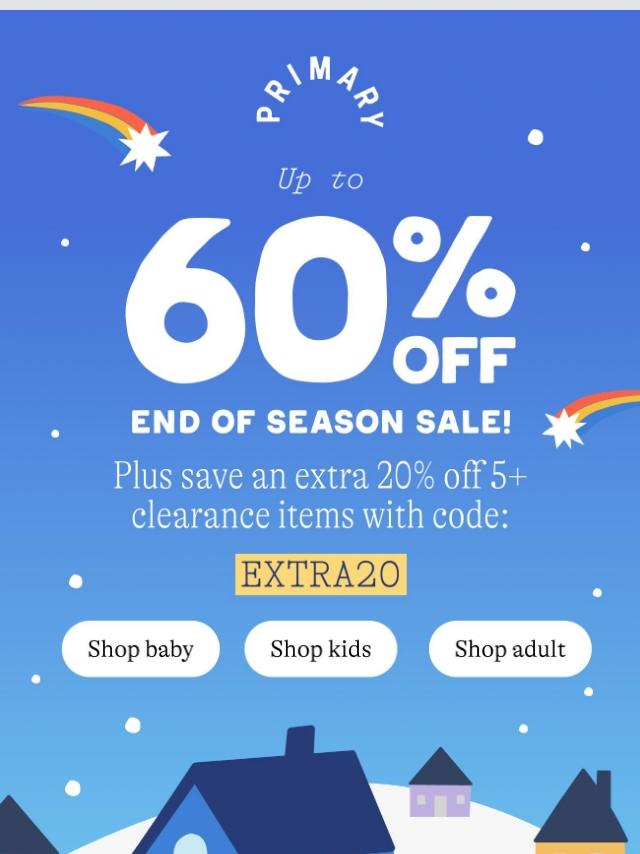Open the Shop kids section

[x=321, y=649]
